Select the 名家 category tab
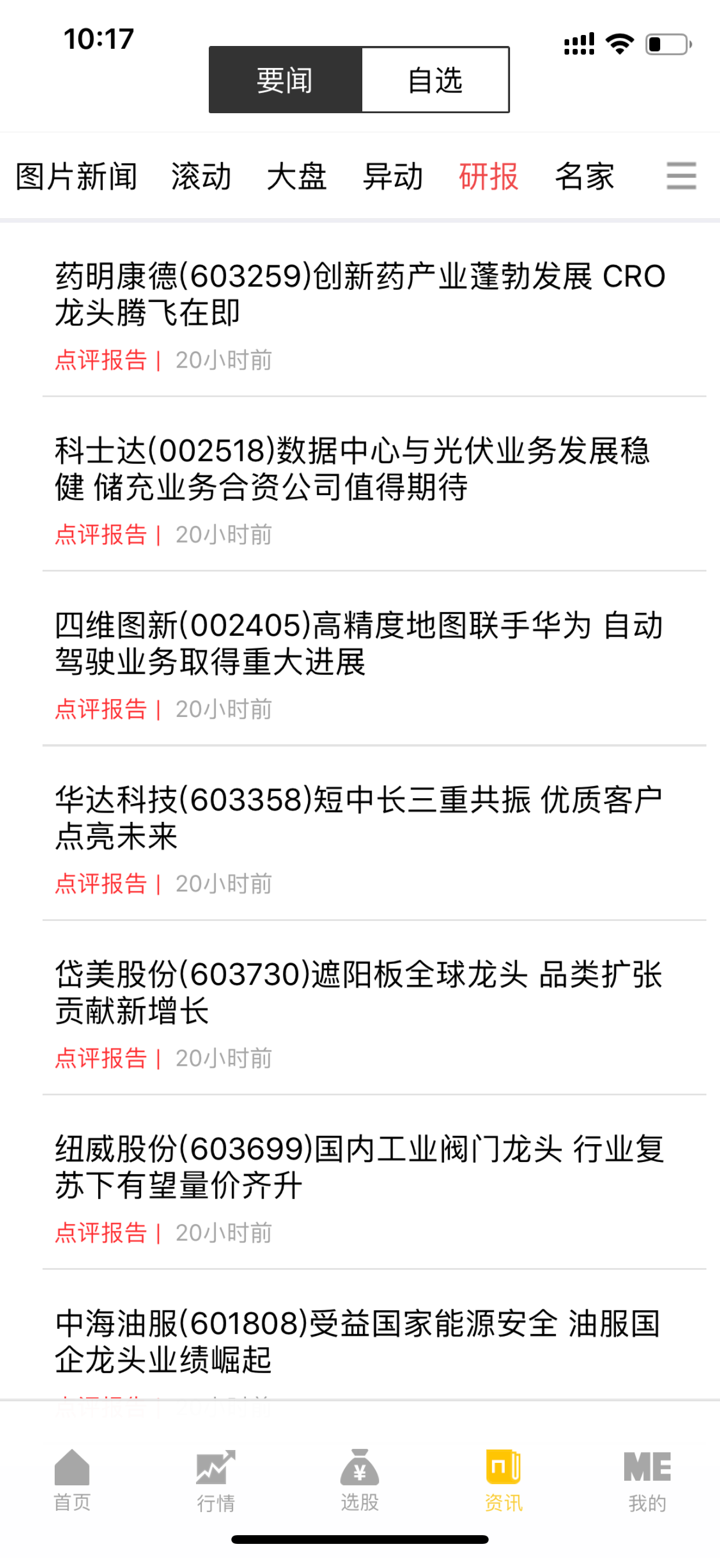This screenshot has height=1558, width=720. [585, 176]
